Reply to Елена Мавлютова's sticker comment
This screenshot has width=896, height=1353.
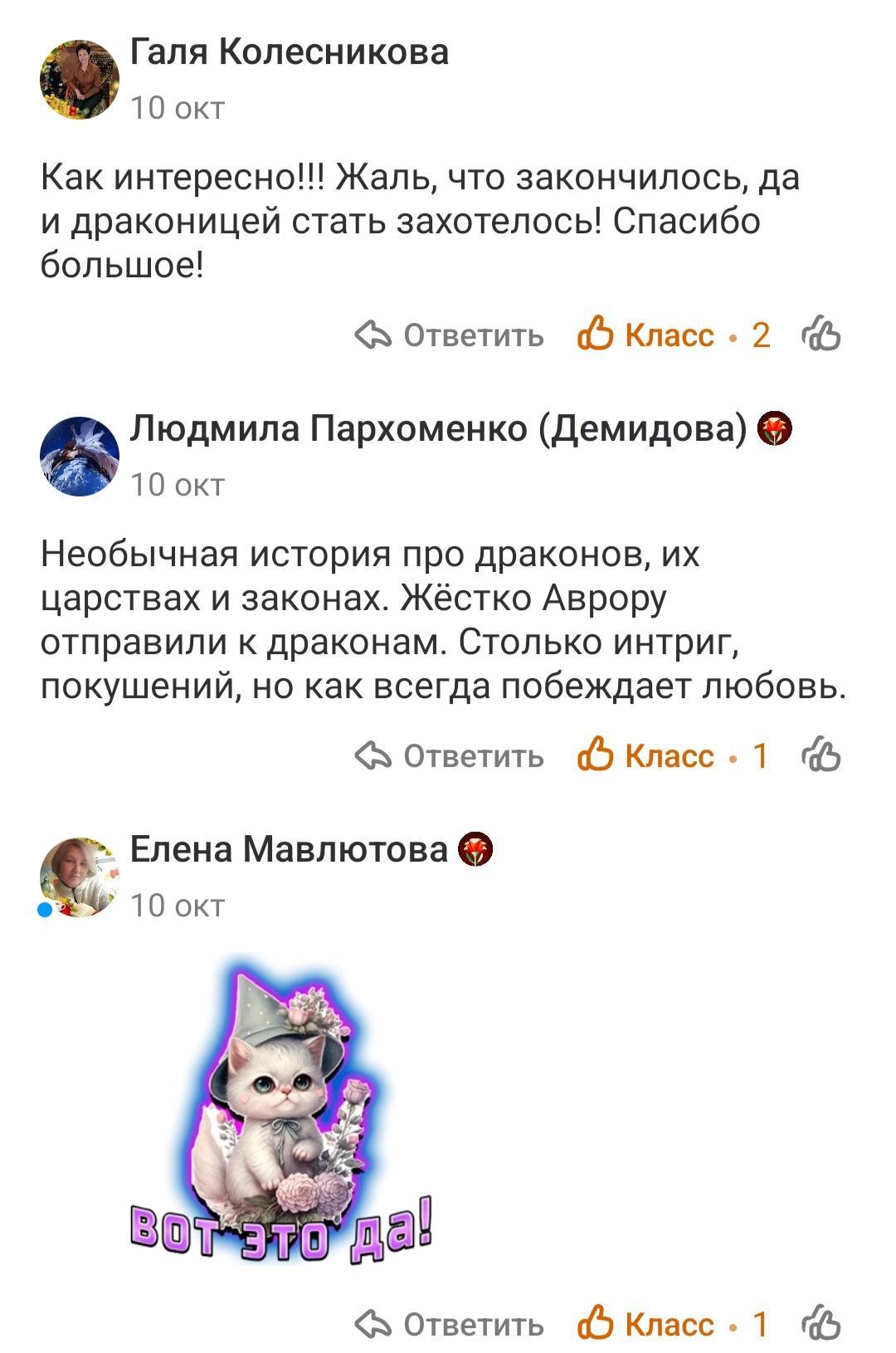coord(450,1325)
